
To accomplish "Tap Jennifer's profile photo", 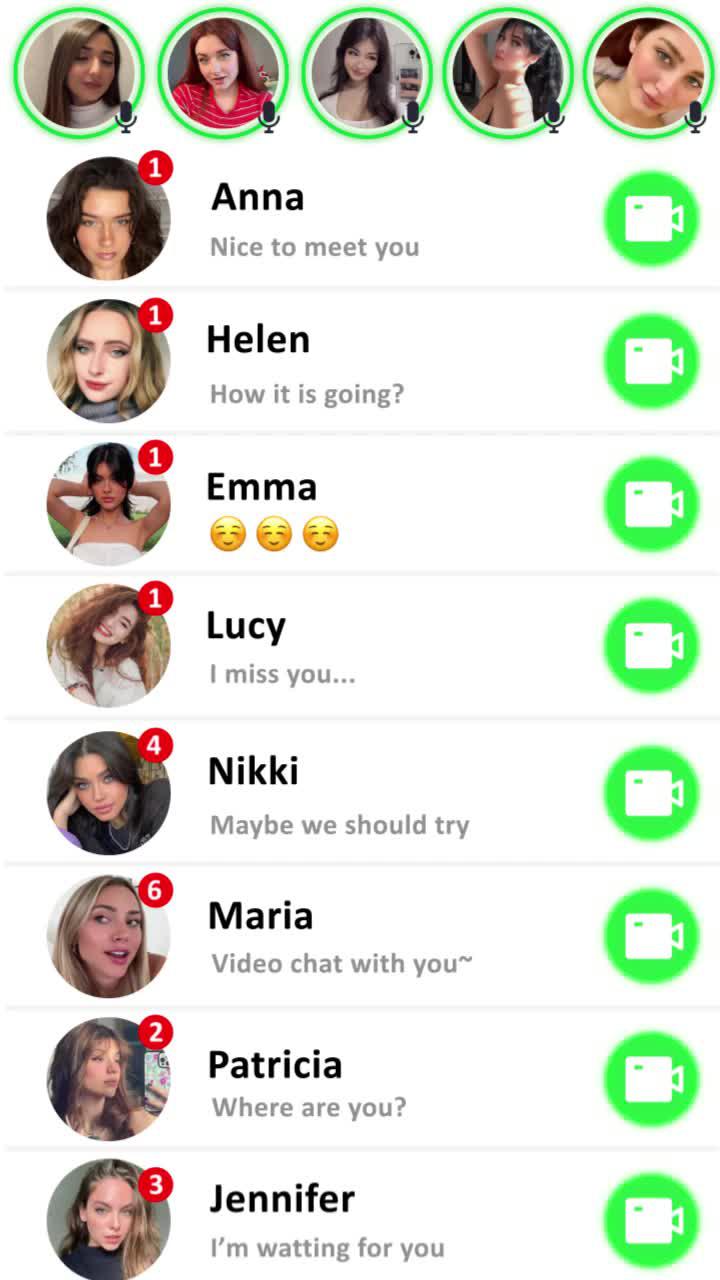I will coord(109,1218).
